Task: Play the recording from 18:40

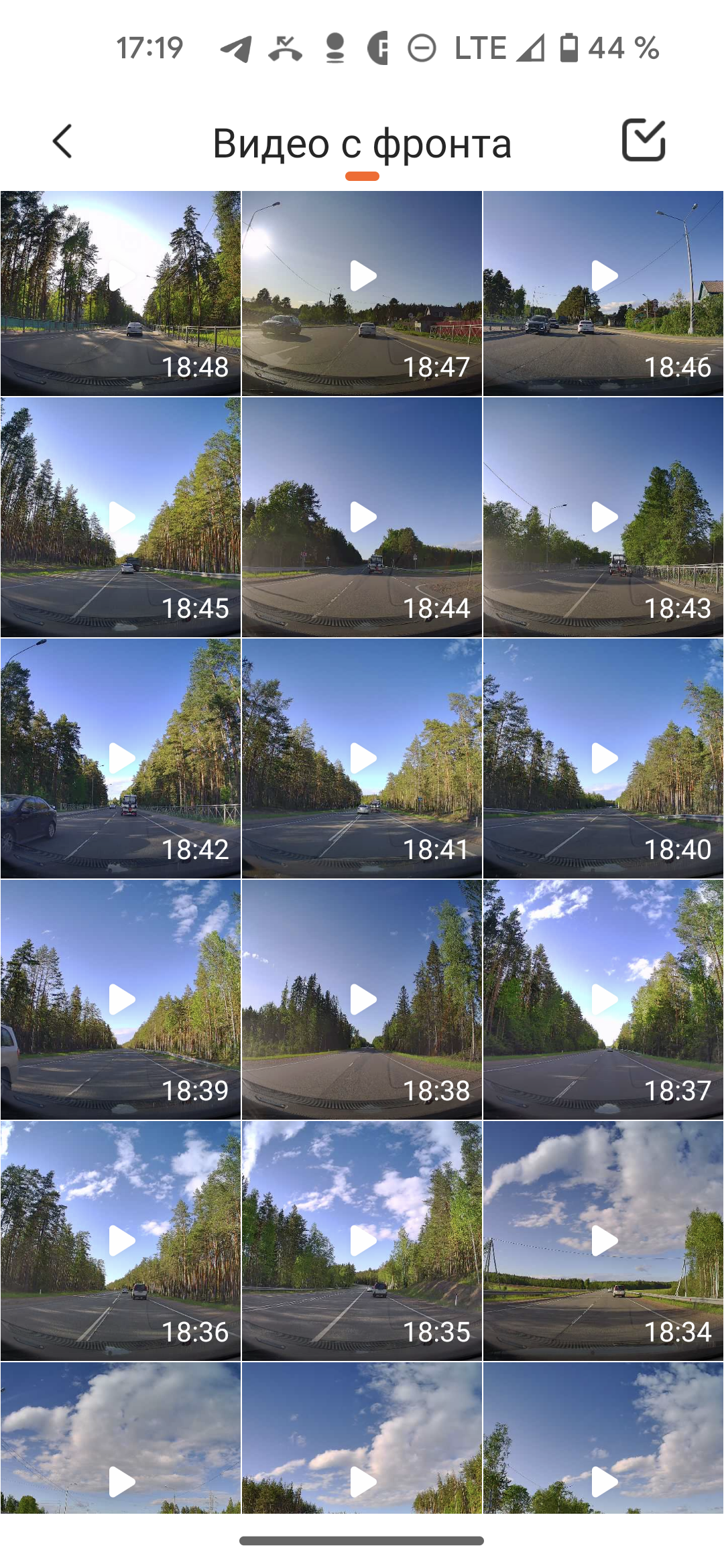Action: pos(603,759)
